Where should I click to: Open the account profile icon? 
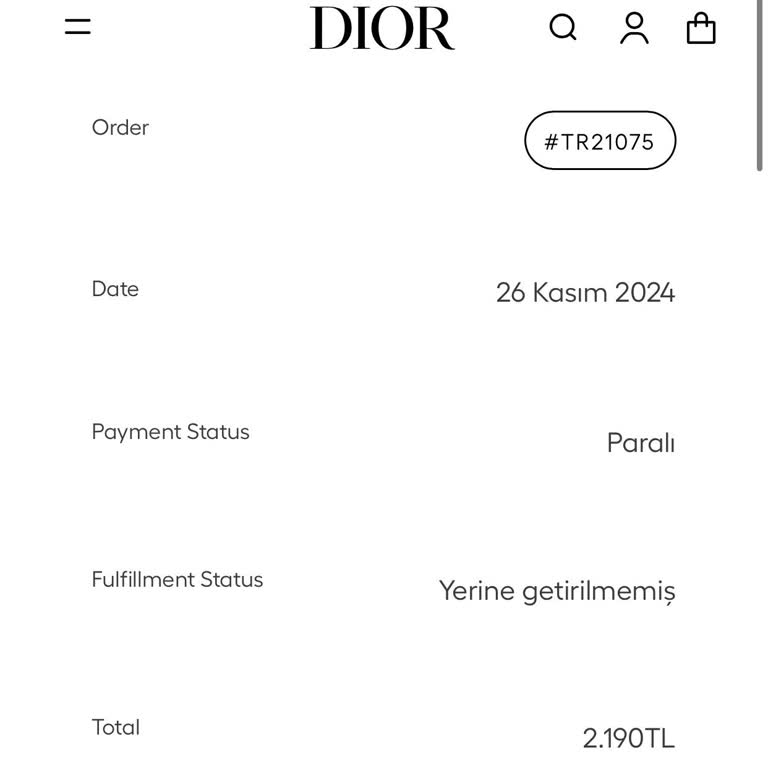(634, 27)
